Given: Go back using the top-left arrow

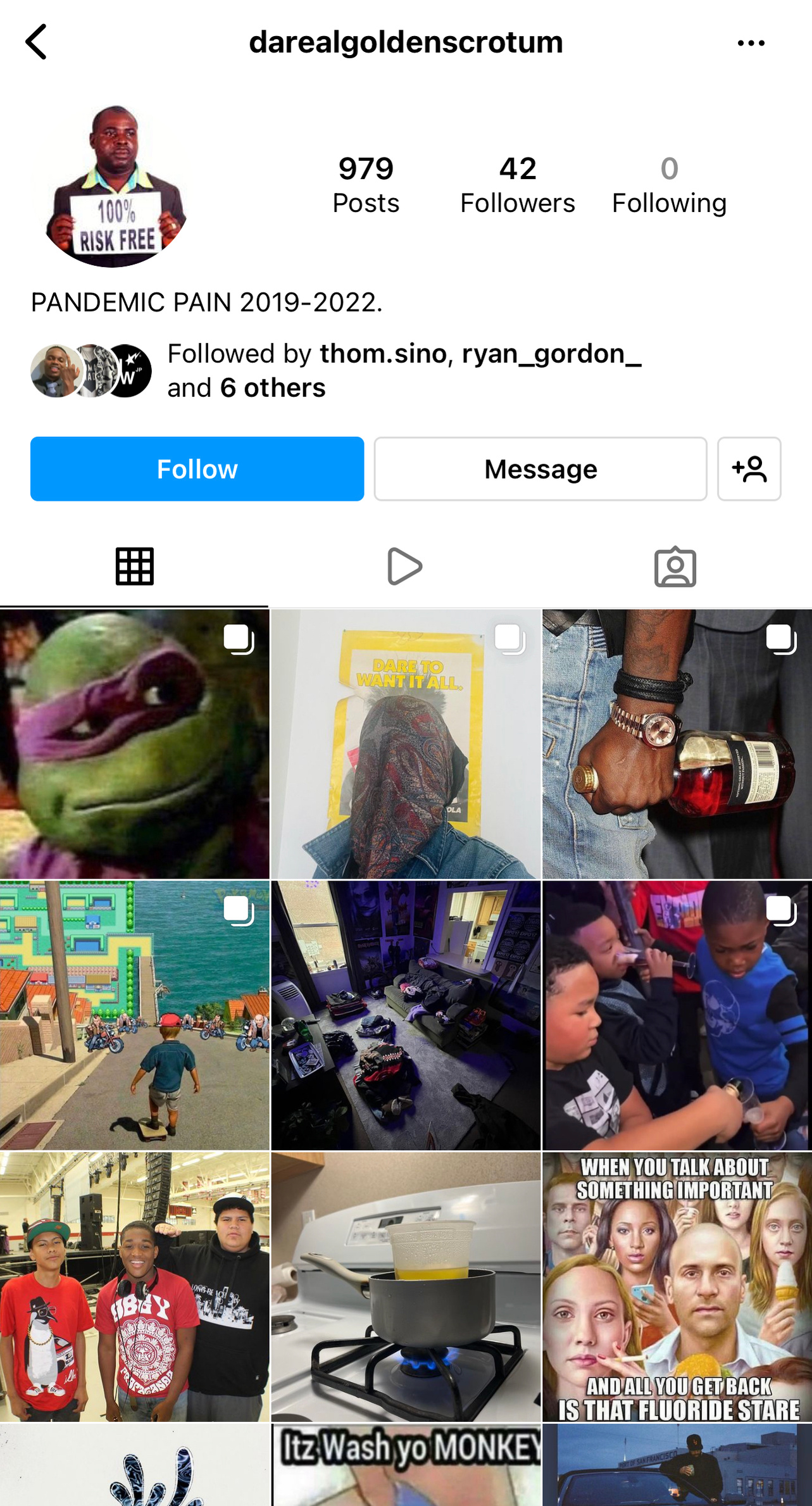Looking at the screenshot, I should pos(36,42).
